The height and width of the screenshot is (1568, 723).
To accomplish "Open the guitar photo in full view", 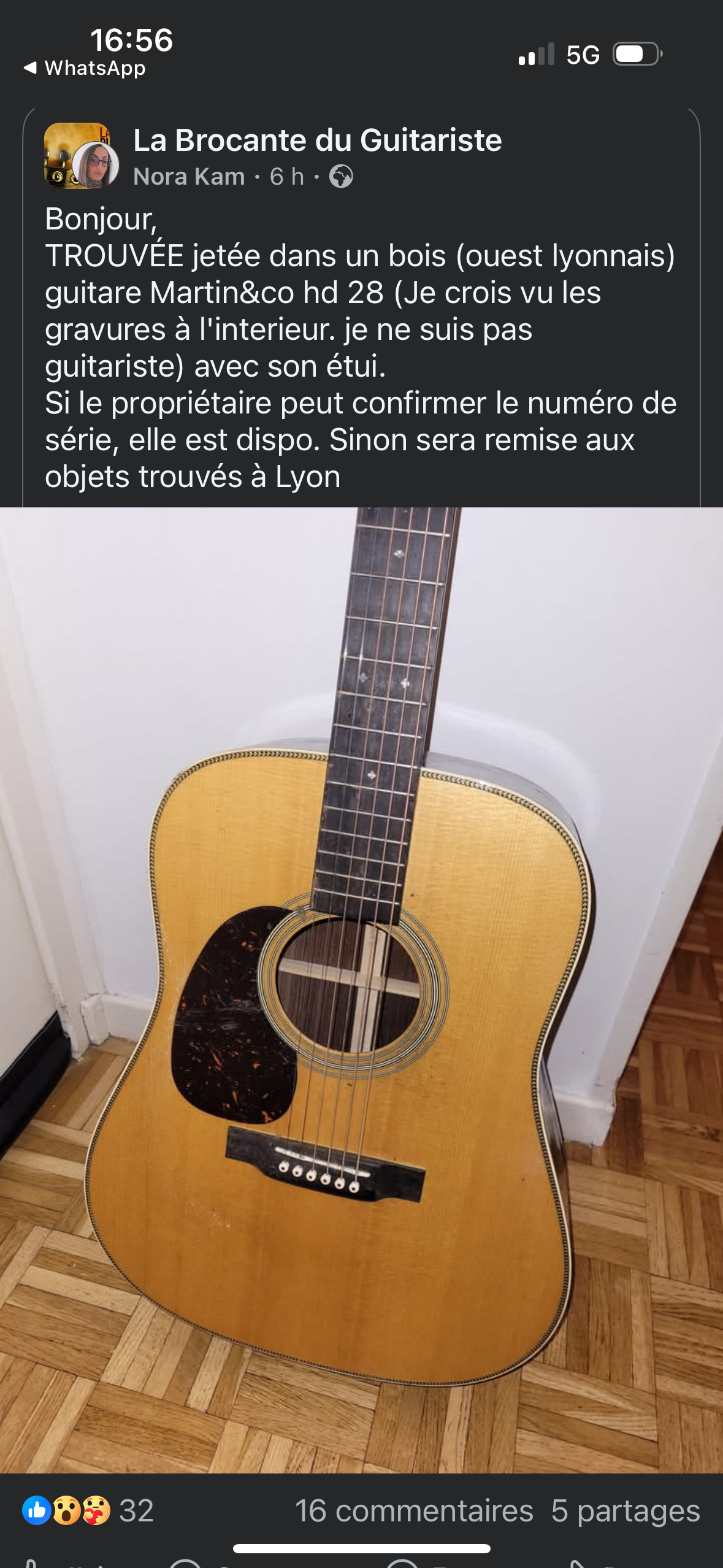I will (361, 990).
